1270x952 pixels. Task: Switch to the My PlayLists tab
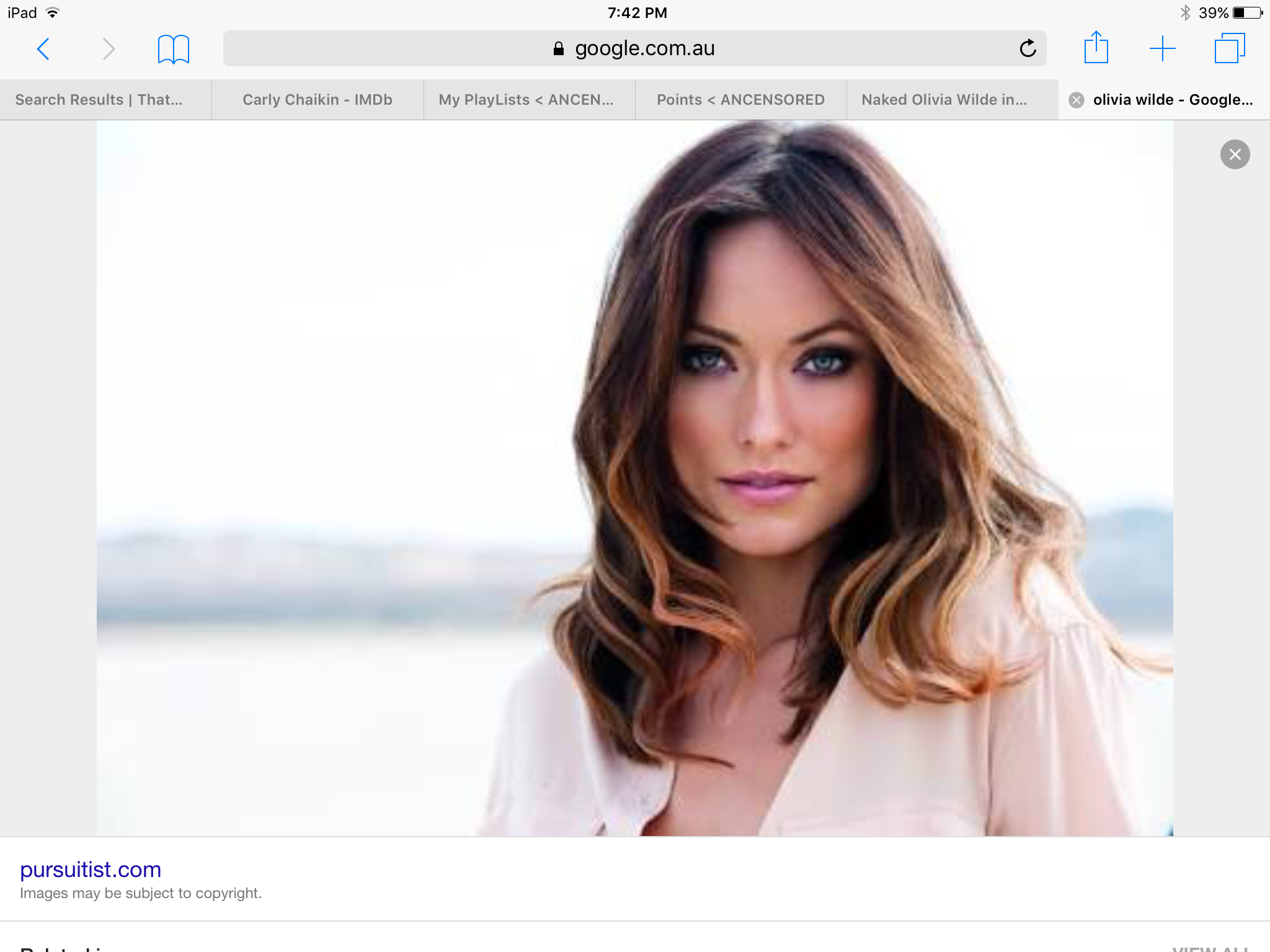[526, 100]
